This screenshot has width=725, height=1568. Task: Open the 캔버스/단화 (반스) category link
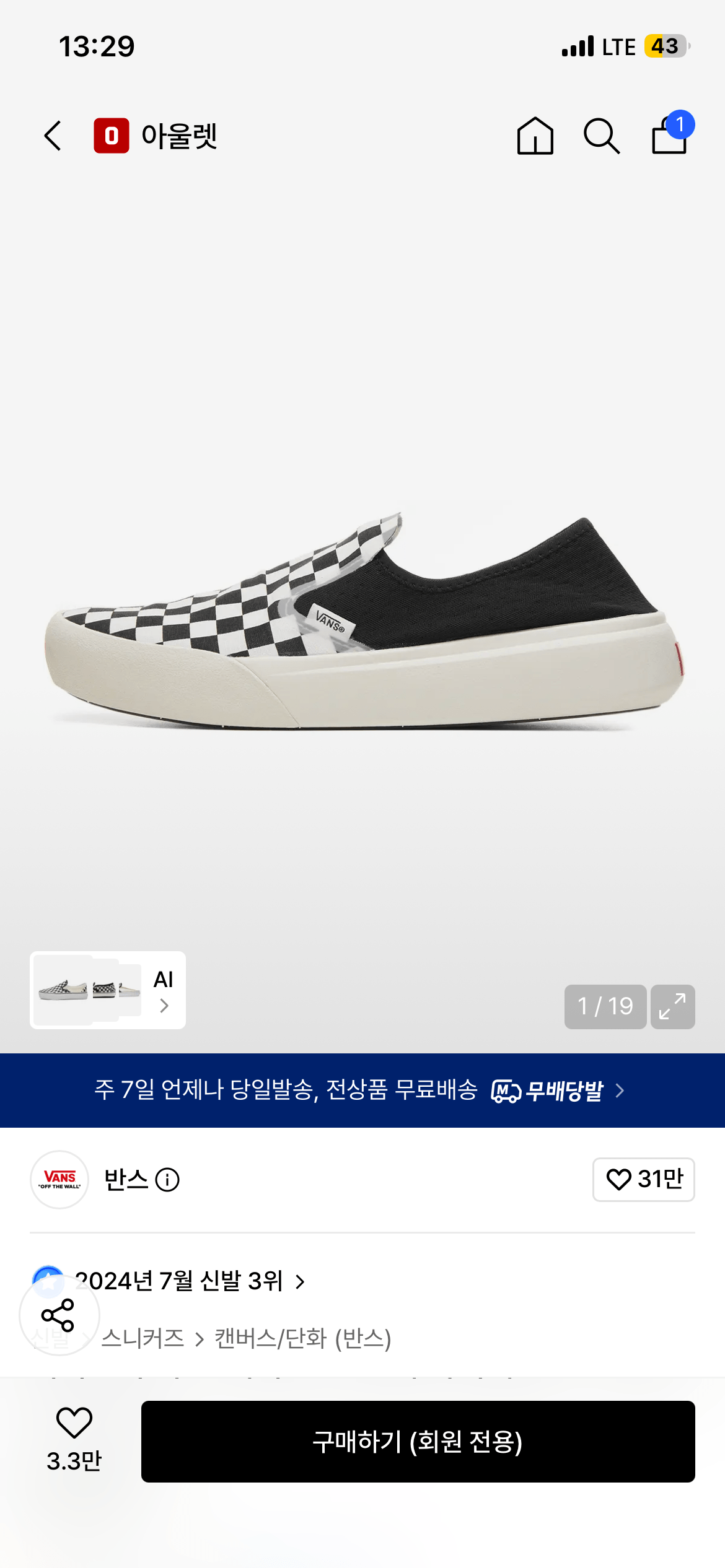303,1338
